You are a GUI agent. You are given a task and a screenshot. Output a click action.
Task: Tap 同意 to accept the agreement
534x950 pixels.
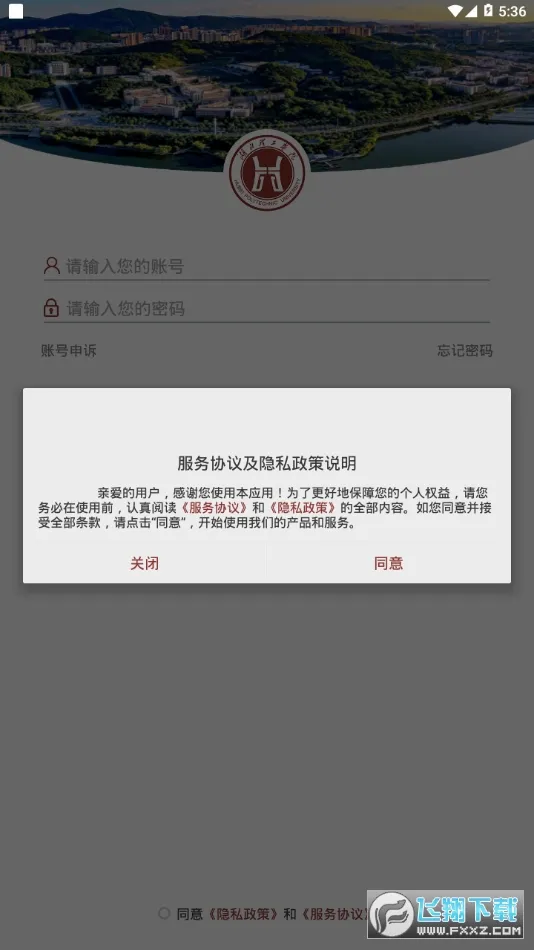389,563
